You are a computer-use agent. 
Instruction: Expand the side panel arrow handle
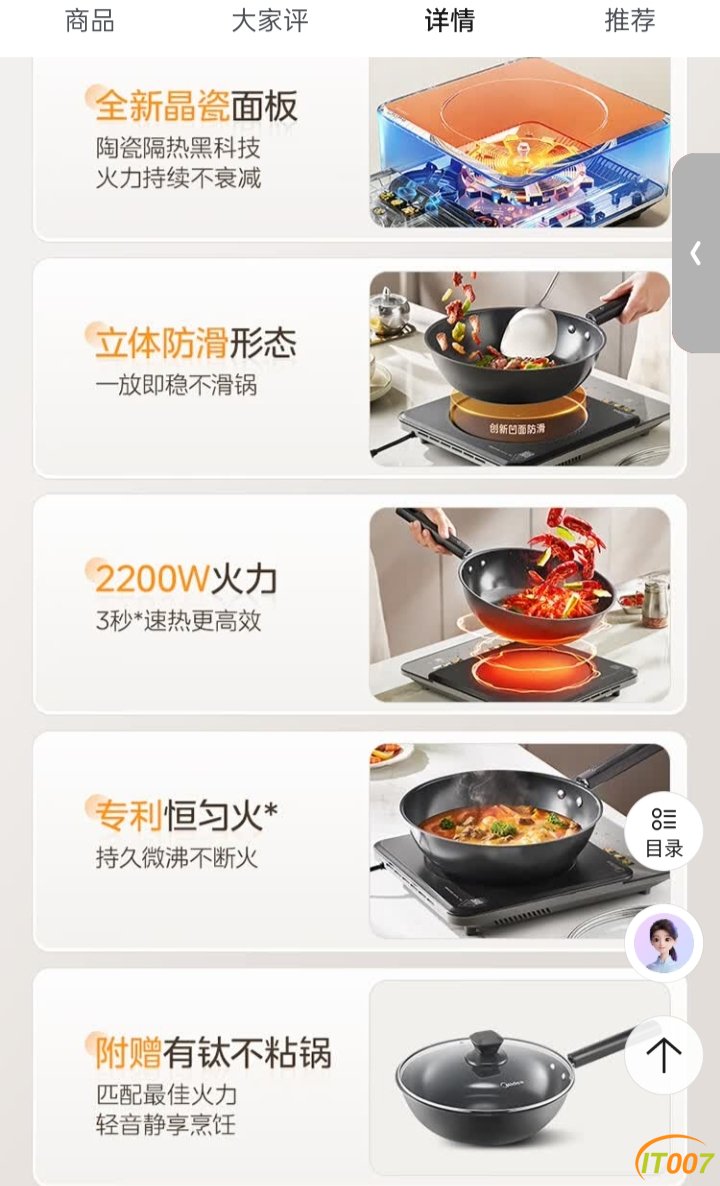coord(696,253)
